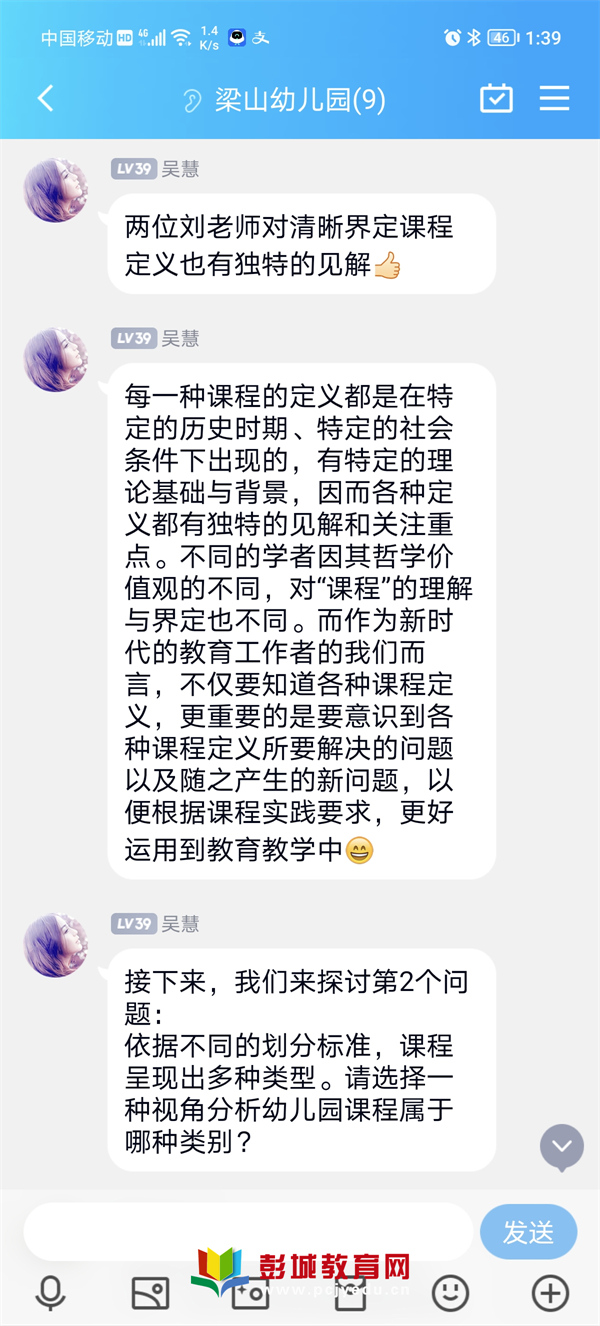Screen dimensions: 600x1326
Task: Tap the 发送 send button
Action: [x=528, y=1231]
